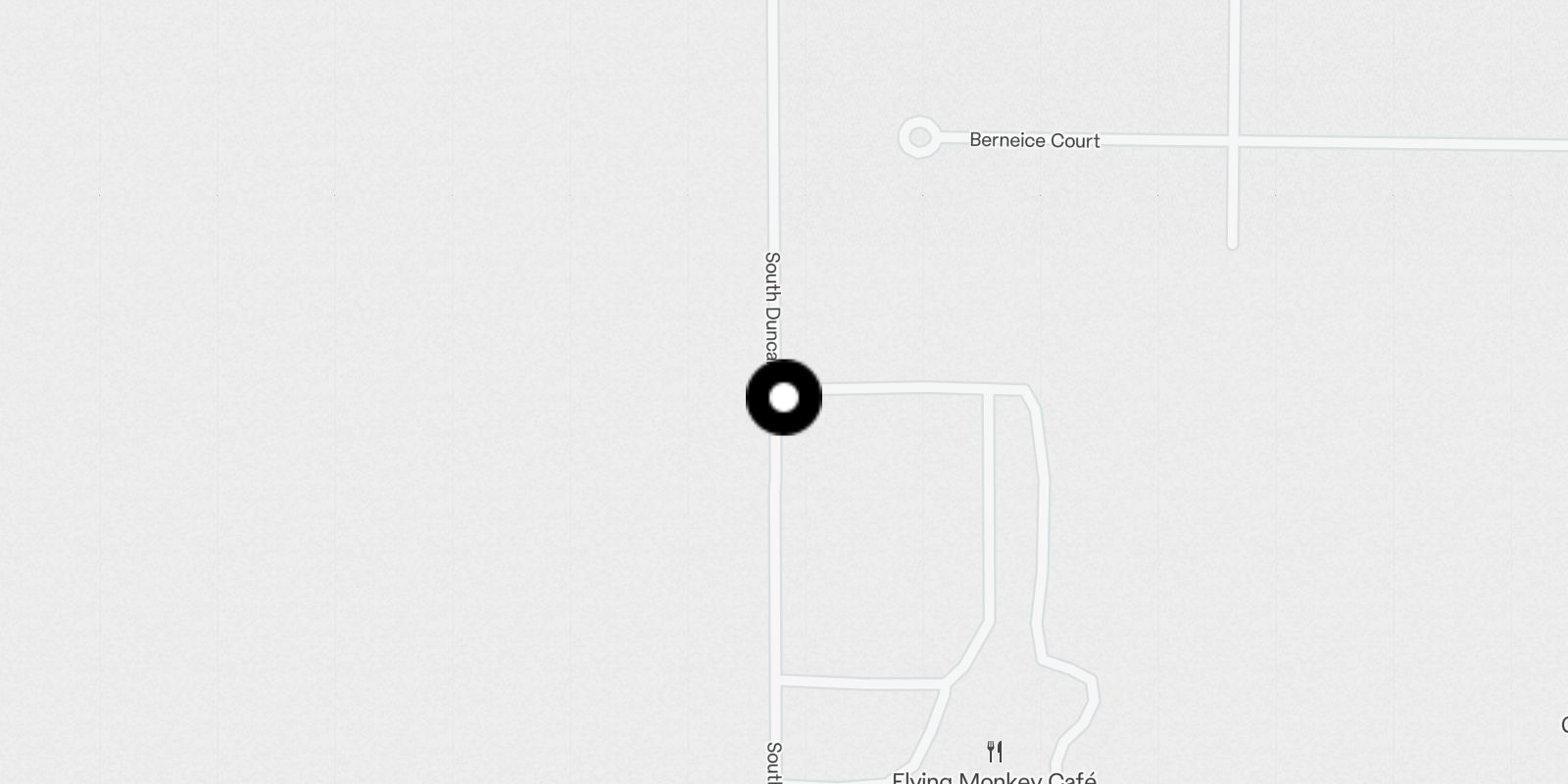
Task: Tap the black location marker pin
Action: pos(784,398)
